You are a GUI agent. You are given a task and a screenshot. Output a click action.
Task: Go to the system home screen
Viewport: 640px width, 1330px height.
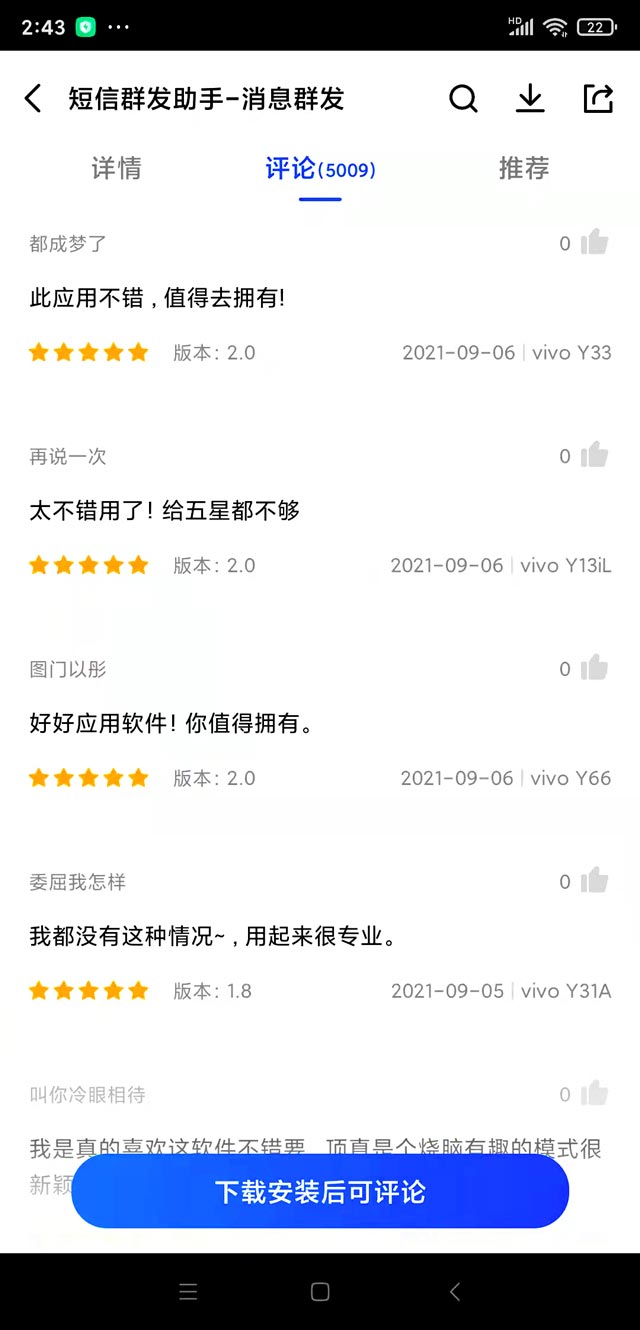point(320,1292)
